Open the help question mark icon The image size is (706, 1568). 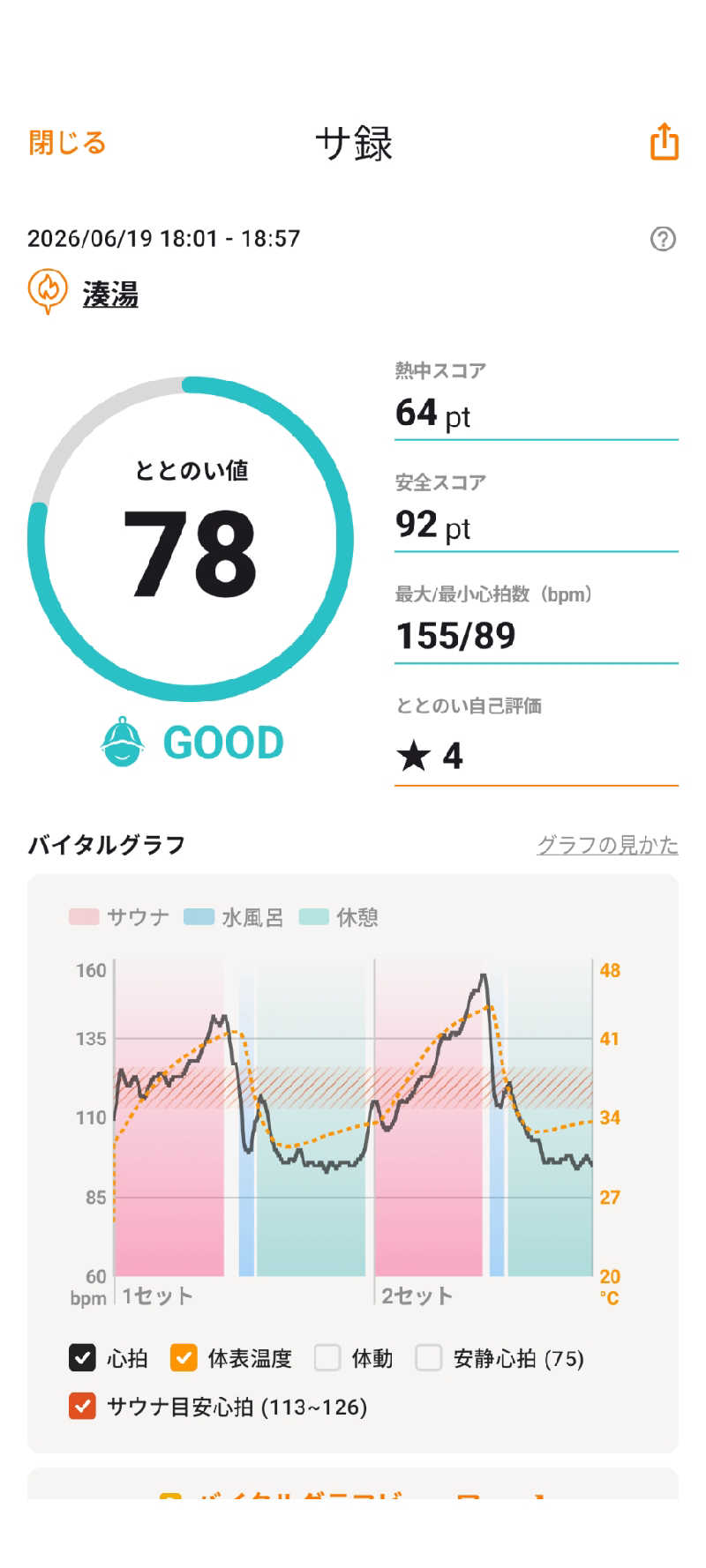point(663,238)
